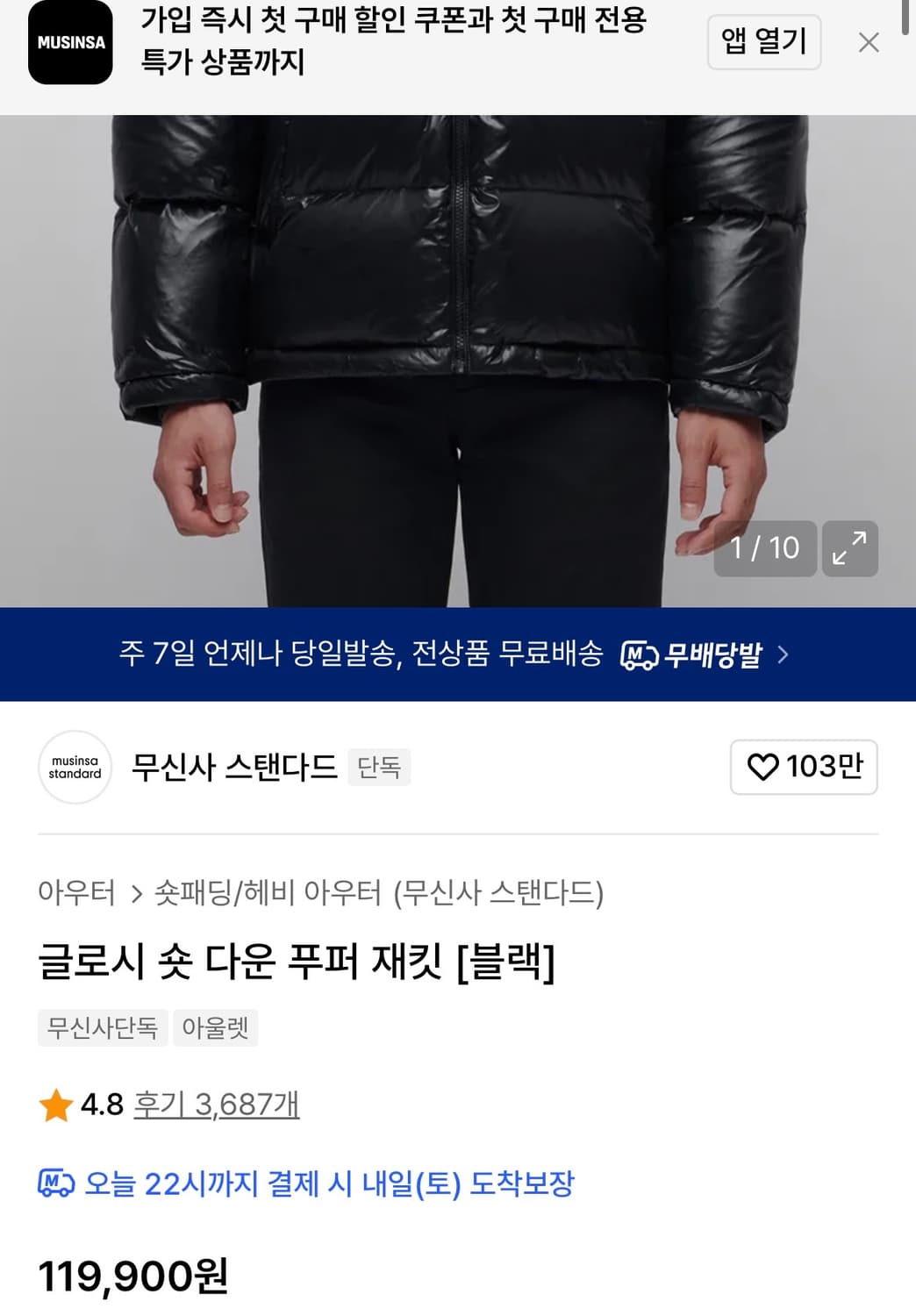Toggle the 무신사단독 filter tag
This screenshot has width=916, height=1316.
tap(101, 1027)
